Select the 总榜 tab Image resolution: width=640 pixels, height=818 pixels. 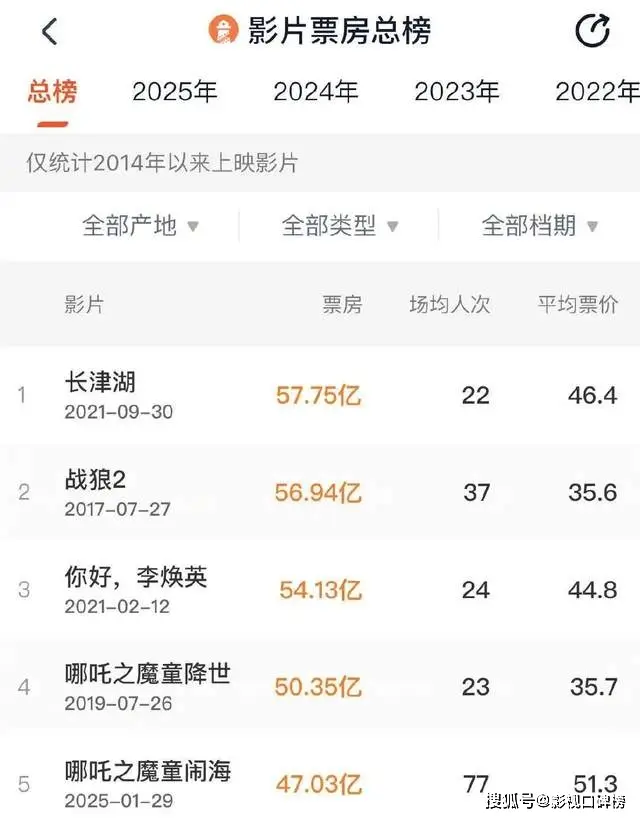point(52,93)
